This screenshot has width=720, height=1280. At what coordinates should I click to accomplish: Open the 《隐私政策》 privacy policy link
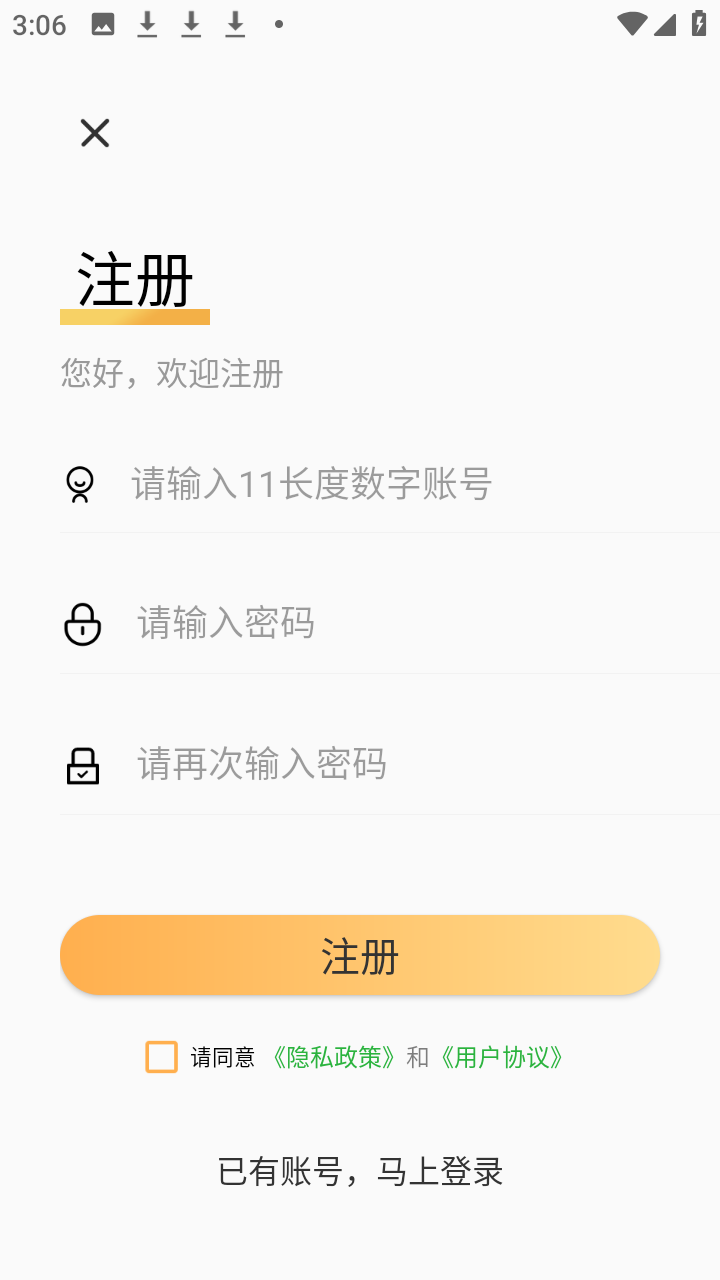point(332,1056)
